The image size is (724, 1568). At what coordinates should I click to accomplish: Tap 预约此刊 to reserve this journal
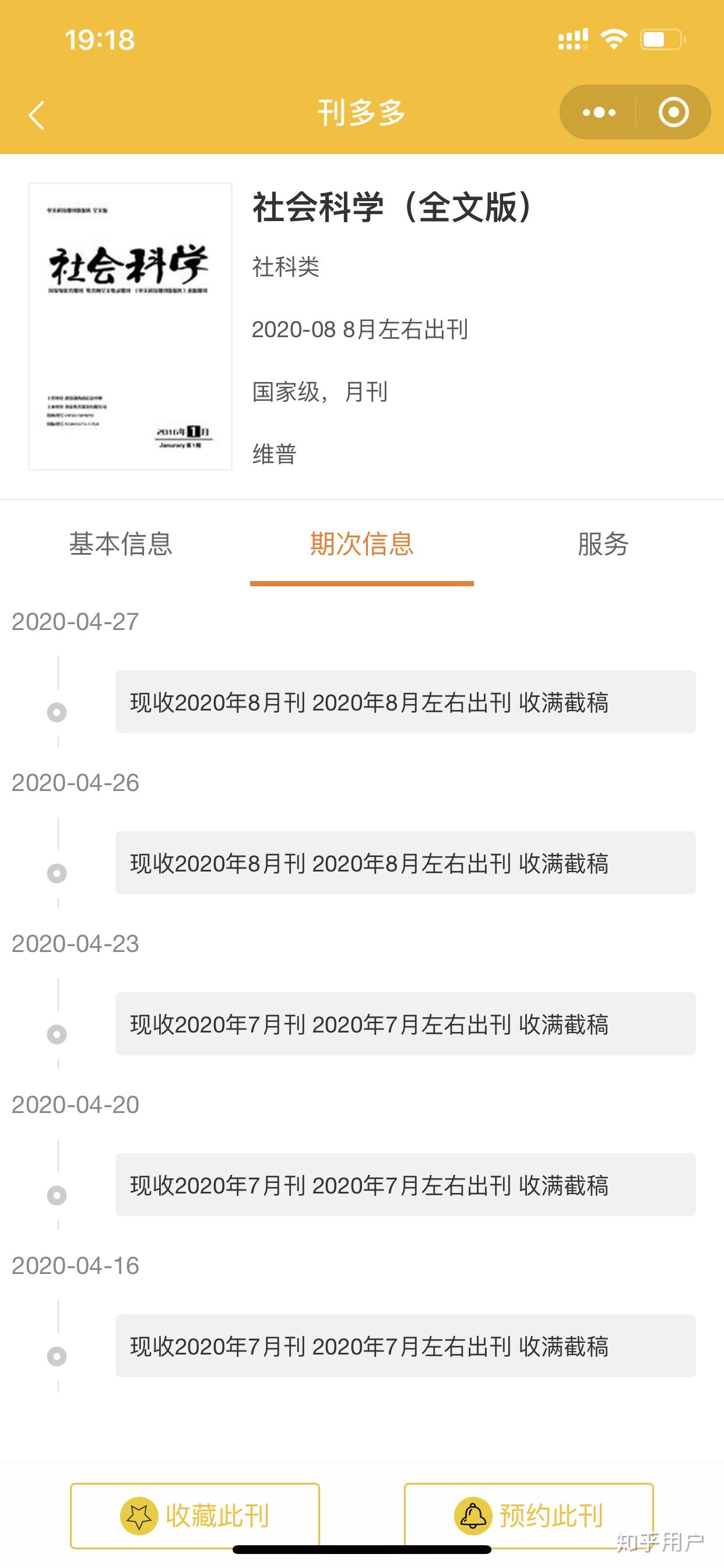point(529,1515)
